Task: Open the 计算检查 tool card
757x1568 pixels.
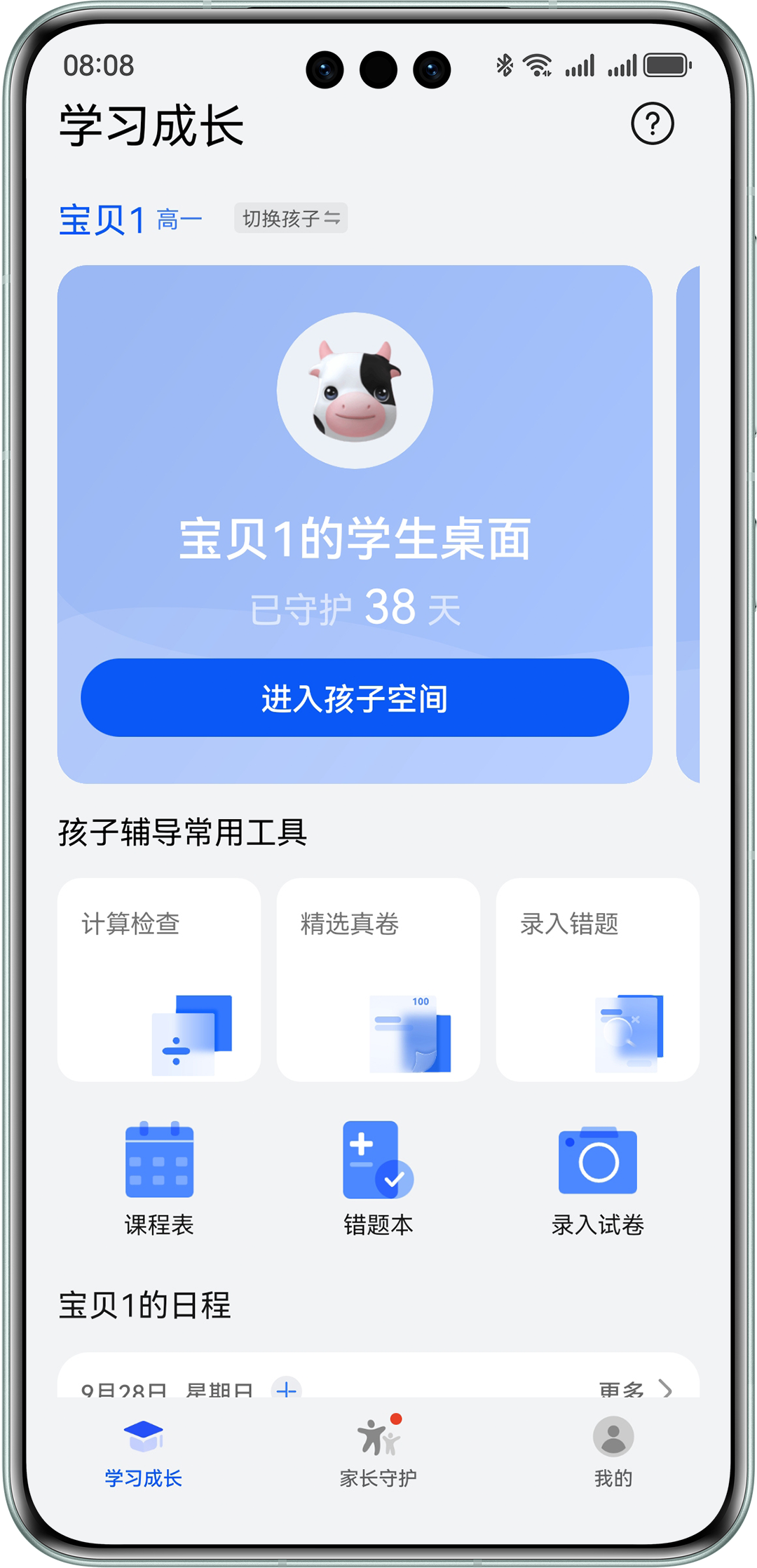Action: pyautogui.click(x=159, y=979)
